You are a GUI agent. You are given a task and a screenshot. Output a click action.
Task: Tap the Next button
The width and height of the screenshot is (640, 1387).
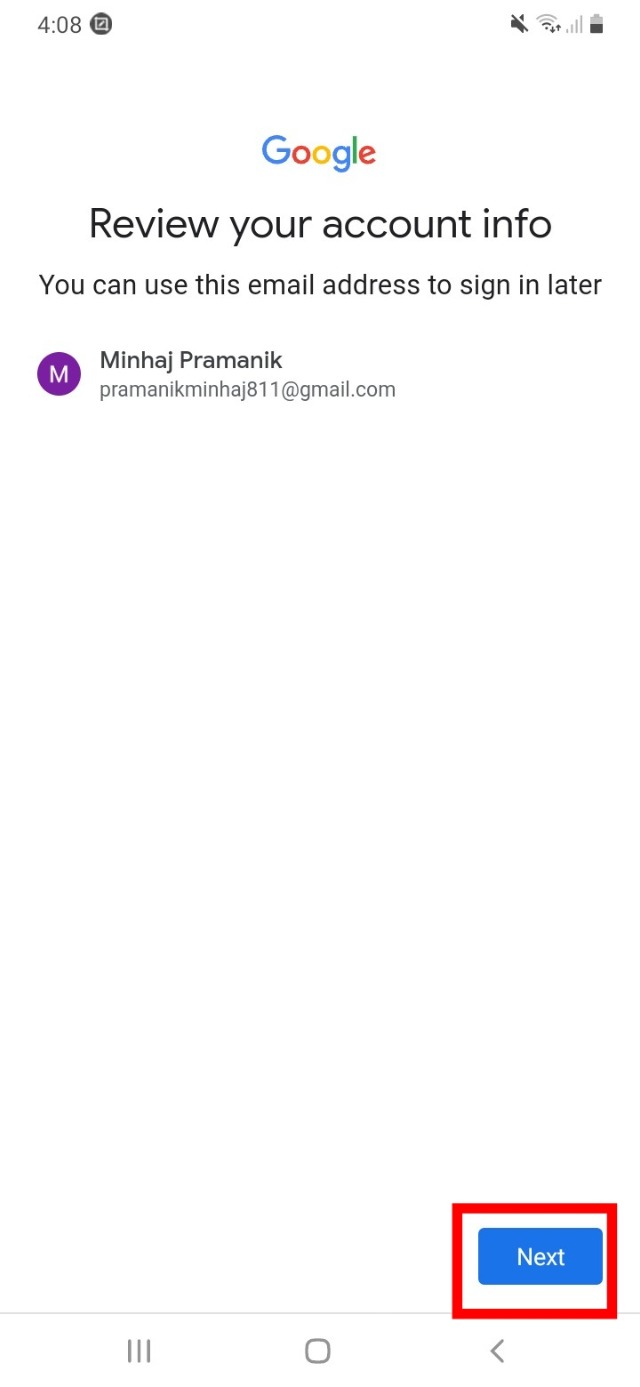click(540, 1256)
